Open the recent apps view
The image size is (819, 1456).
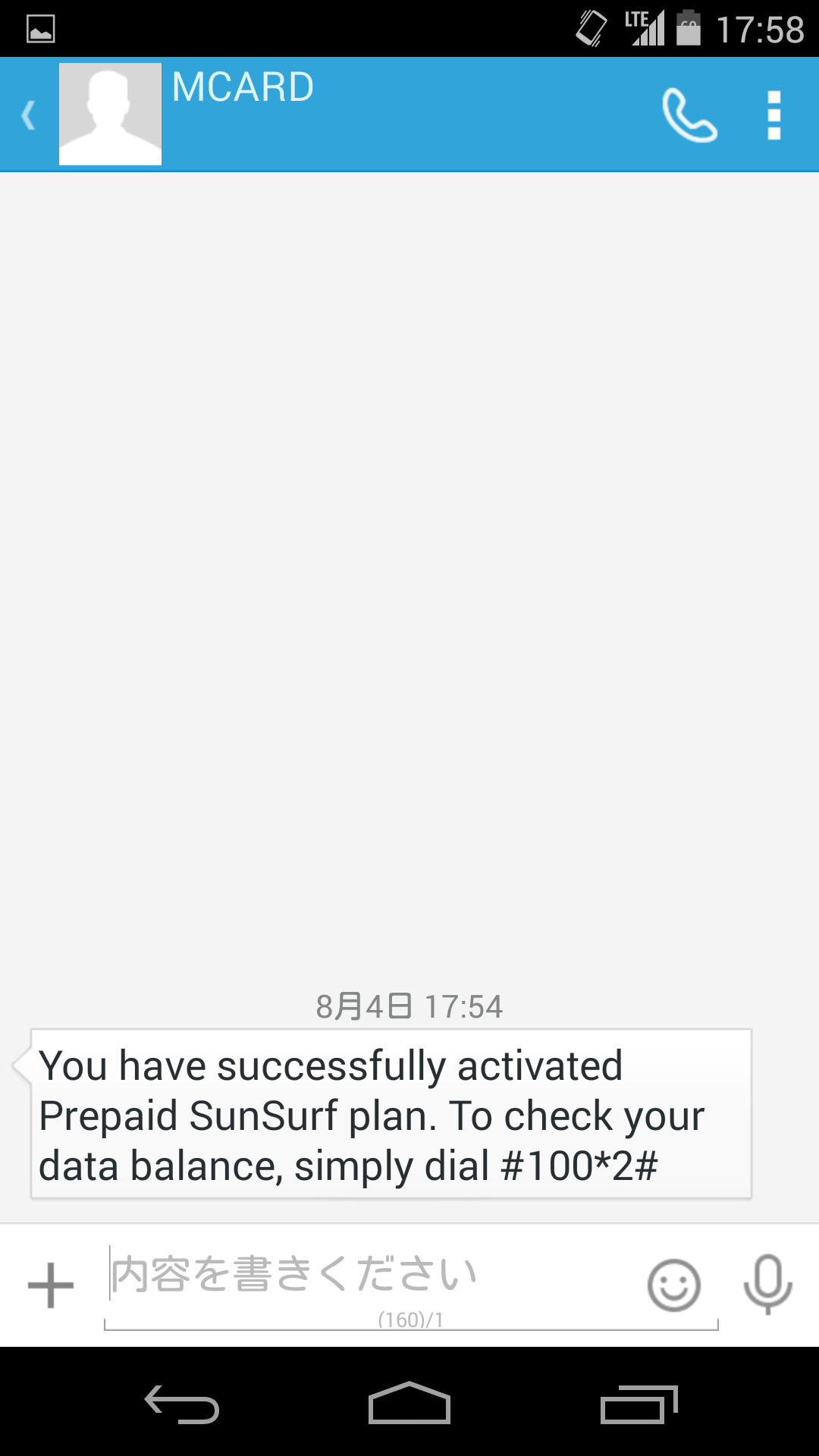pyautogui.click(x=639, y=1404)
